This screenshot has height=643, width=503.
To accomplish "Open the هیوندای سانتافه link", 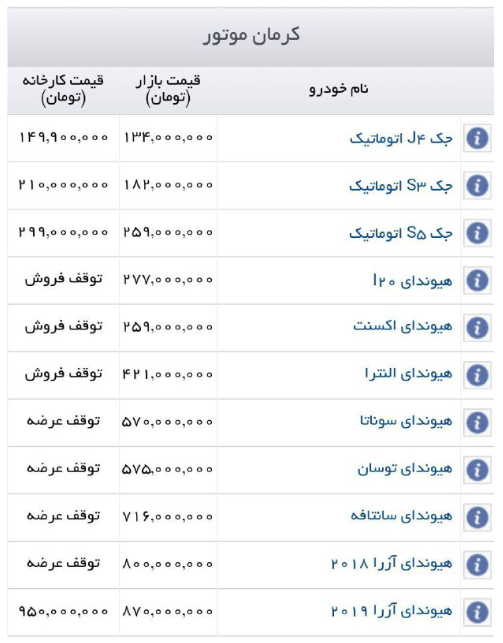I will click(401, 516).
